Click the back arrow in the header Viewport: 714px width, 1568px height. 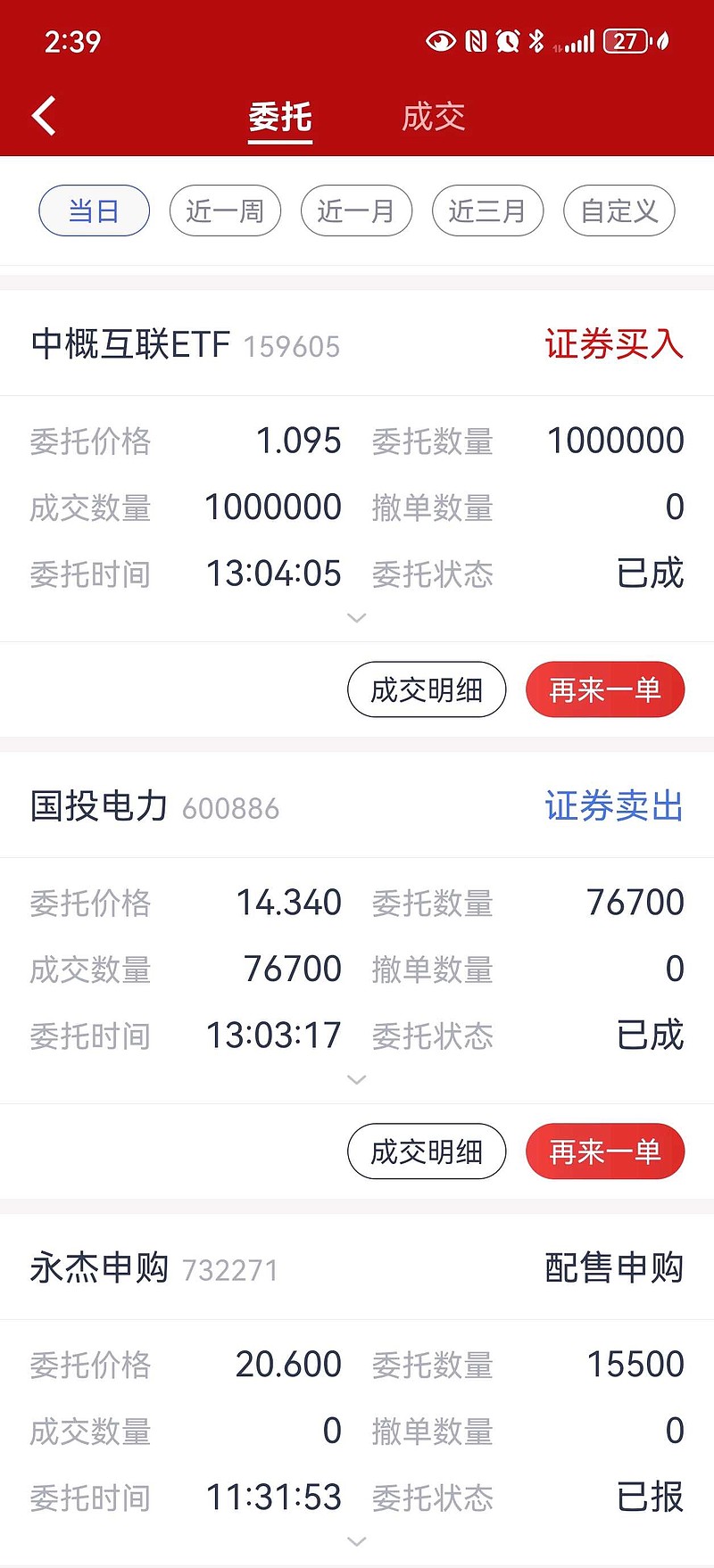coord(42,115)
